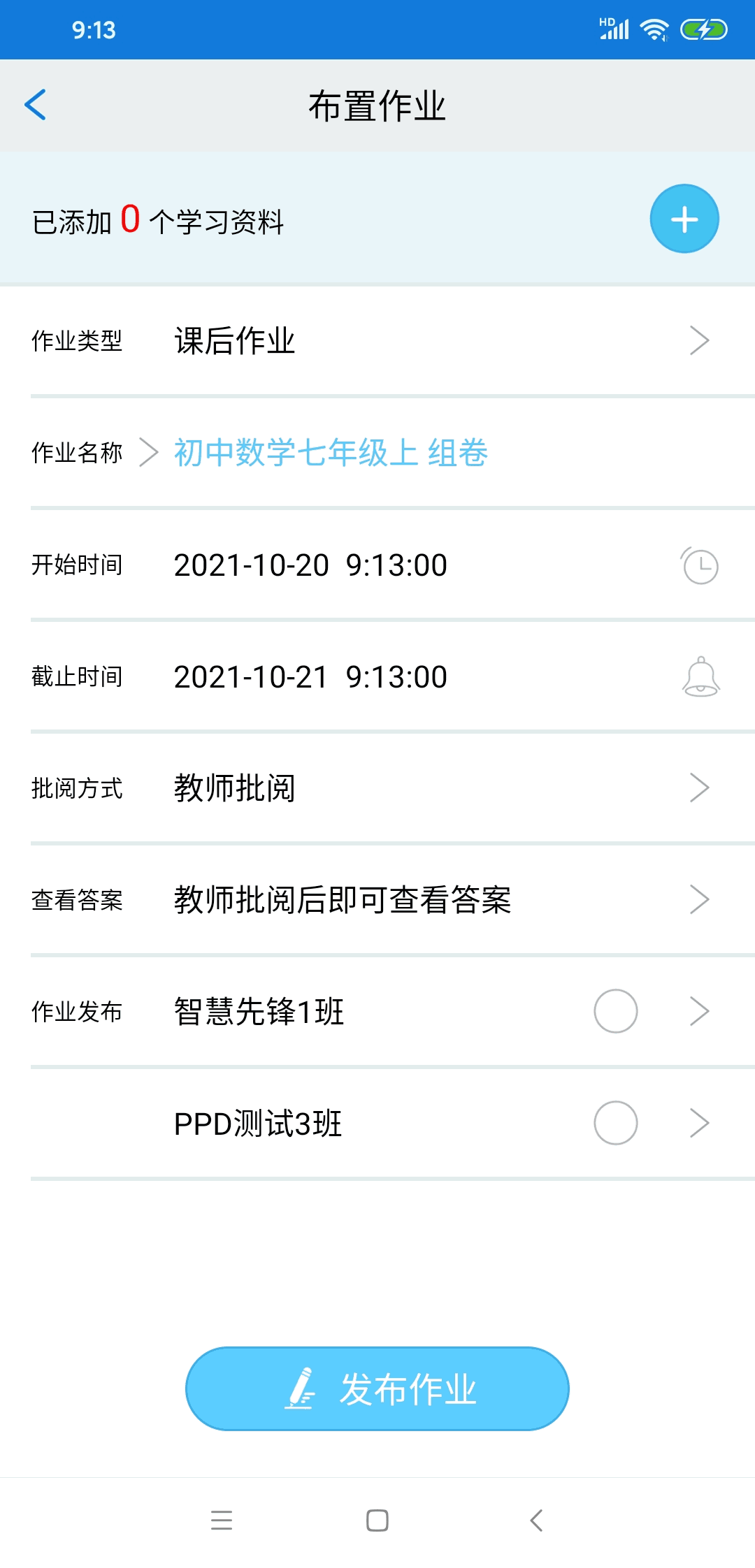Set the 开始时间 with the clock icon
Viewport: 755px width, 1568px height.
click(x=700, y=566)
